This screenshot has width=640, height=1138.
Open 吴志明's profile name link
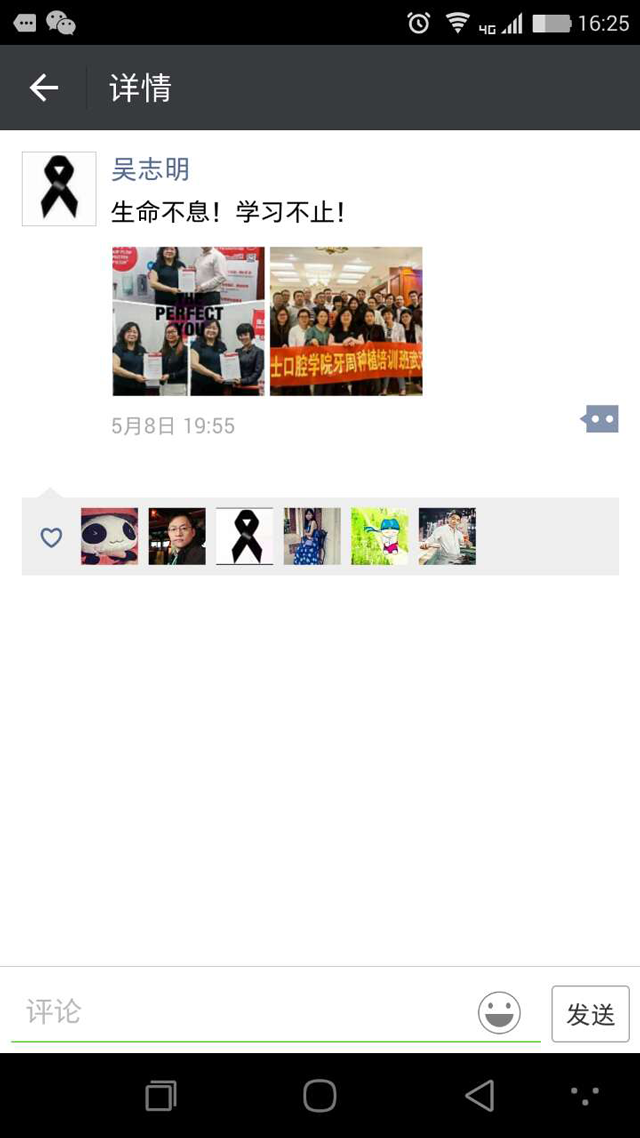(150, 169)
